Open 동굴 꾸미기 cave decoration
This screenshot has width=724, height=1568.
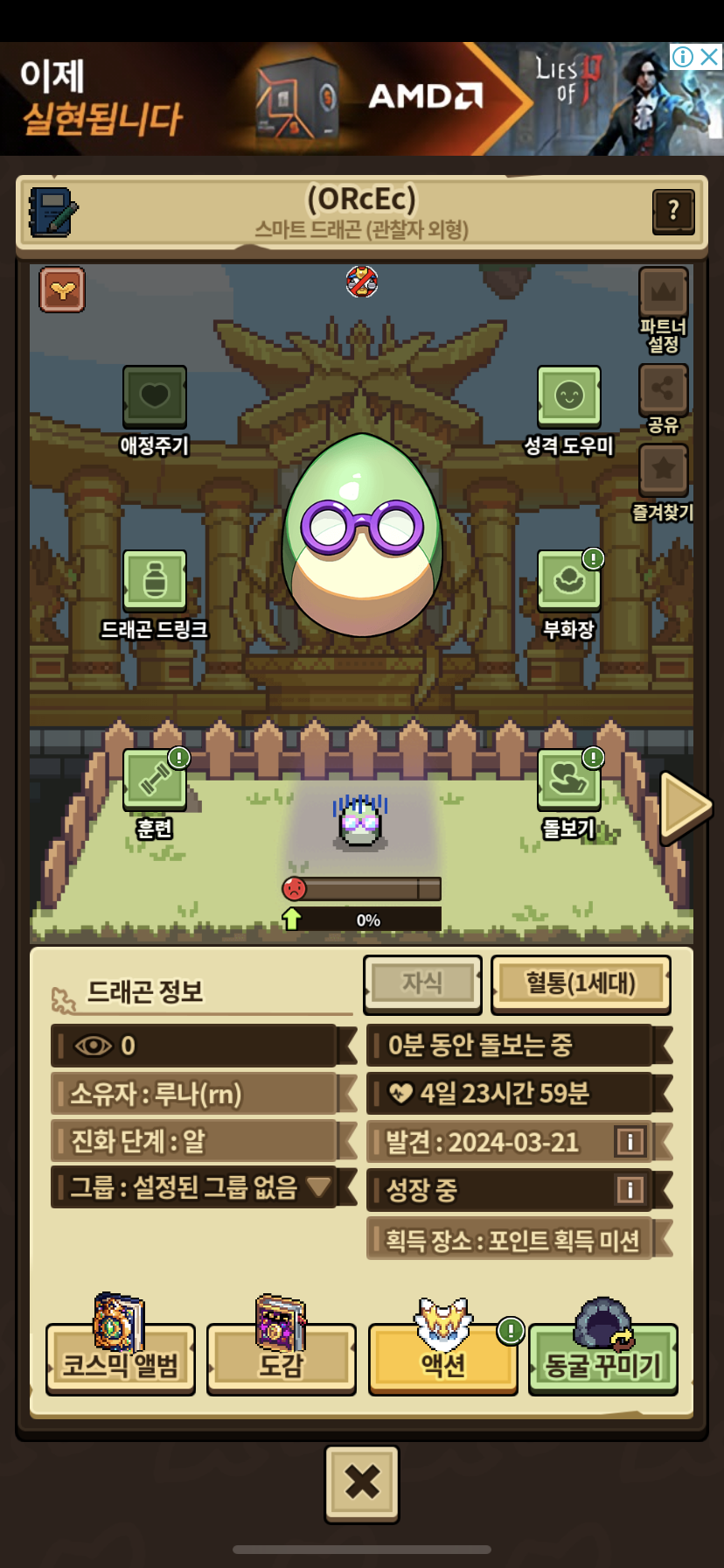[x=602, y=1361]
